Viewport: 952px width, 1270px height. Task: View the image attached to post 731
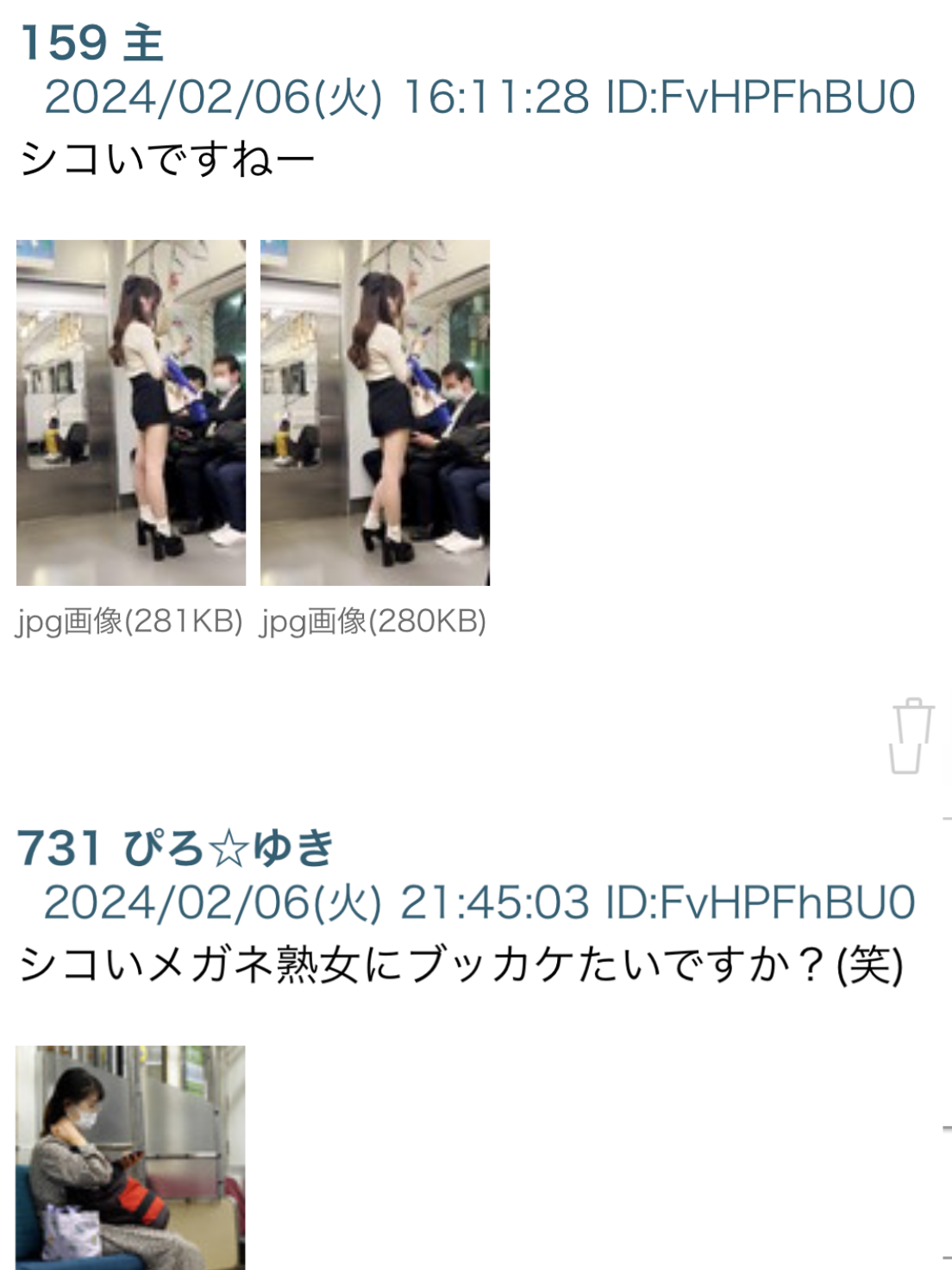pyautogui.click(x=130, y=1156)
